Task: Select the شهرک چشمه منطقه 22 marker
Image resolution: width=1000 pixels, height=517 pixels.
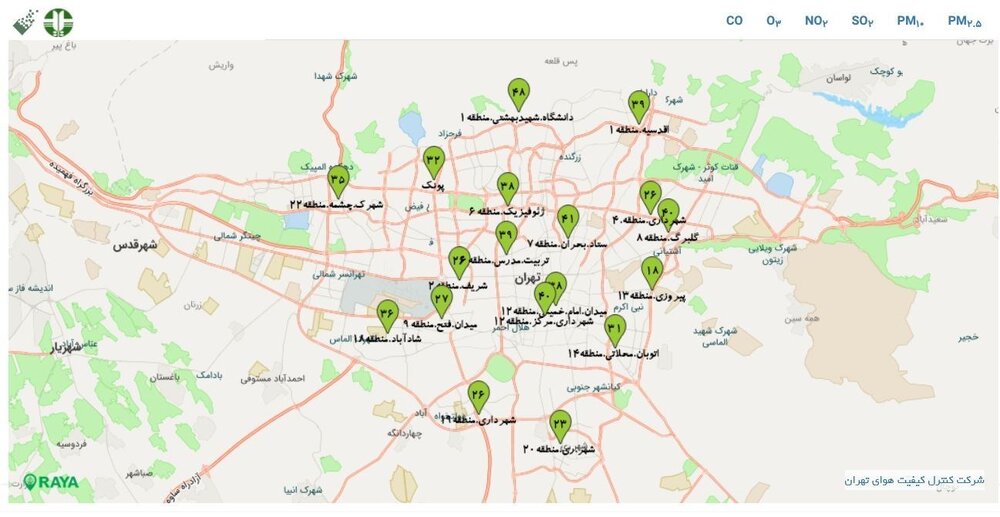Action: pyautogui.click(x=338, y=181)
